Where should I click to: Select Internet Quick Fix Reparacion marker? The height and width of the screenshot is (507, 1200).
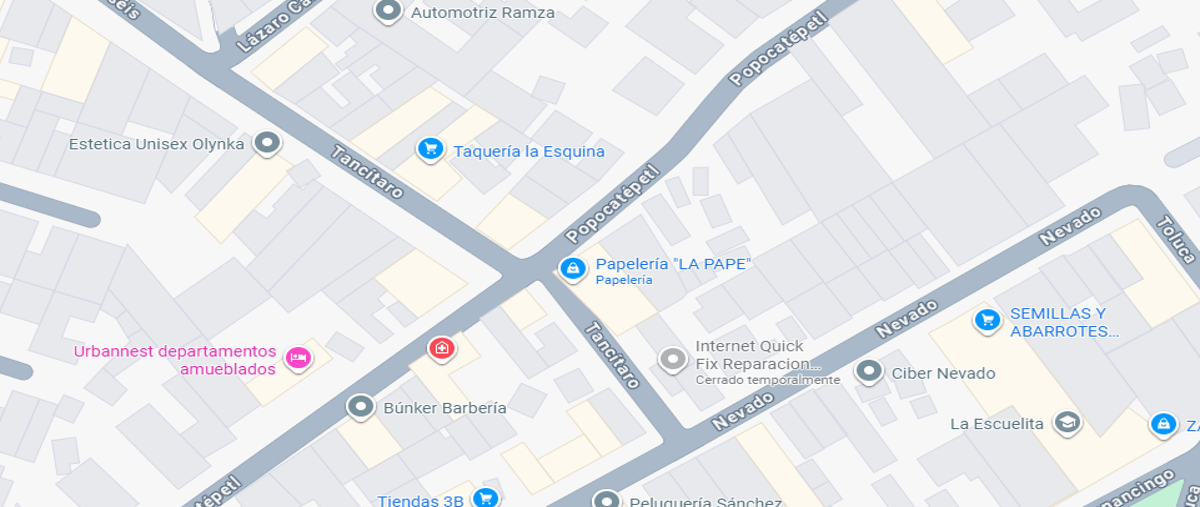[673, 359]
